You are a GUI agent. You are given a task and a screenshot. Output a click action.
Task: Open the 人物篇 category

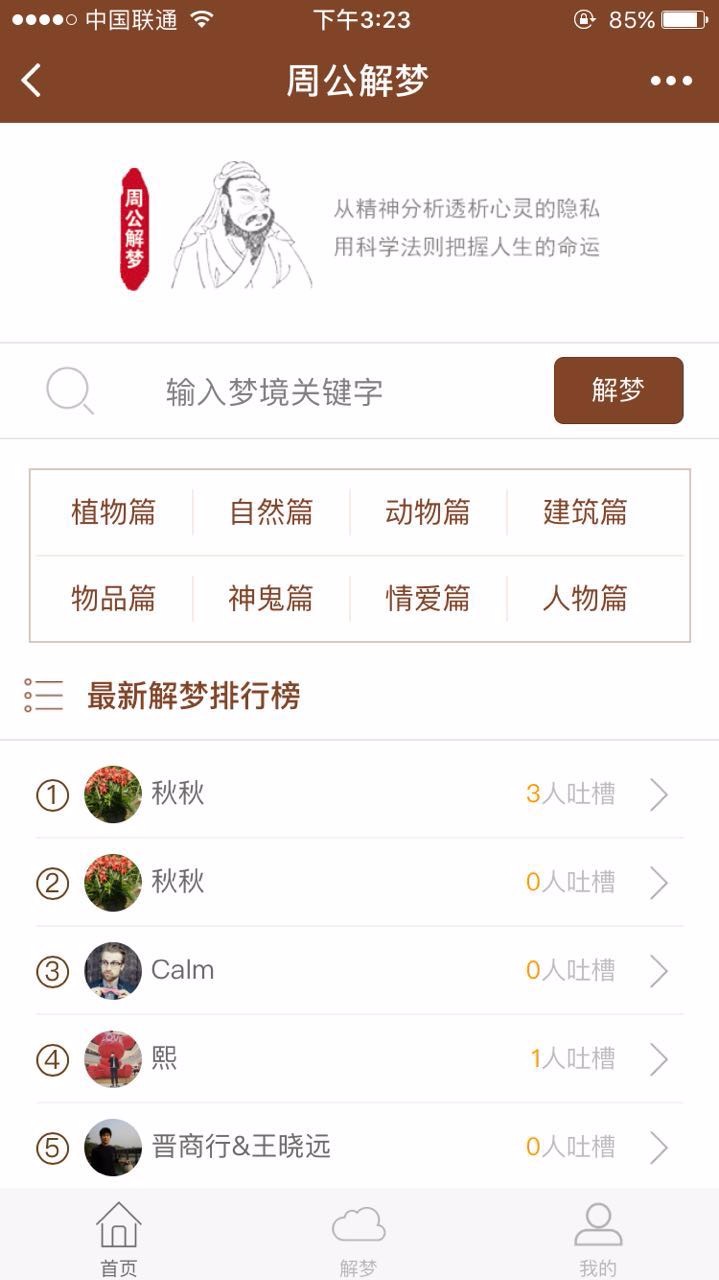click(x=585, y=598)
